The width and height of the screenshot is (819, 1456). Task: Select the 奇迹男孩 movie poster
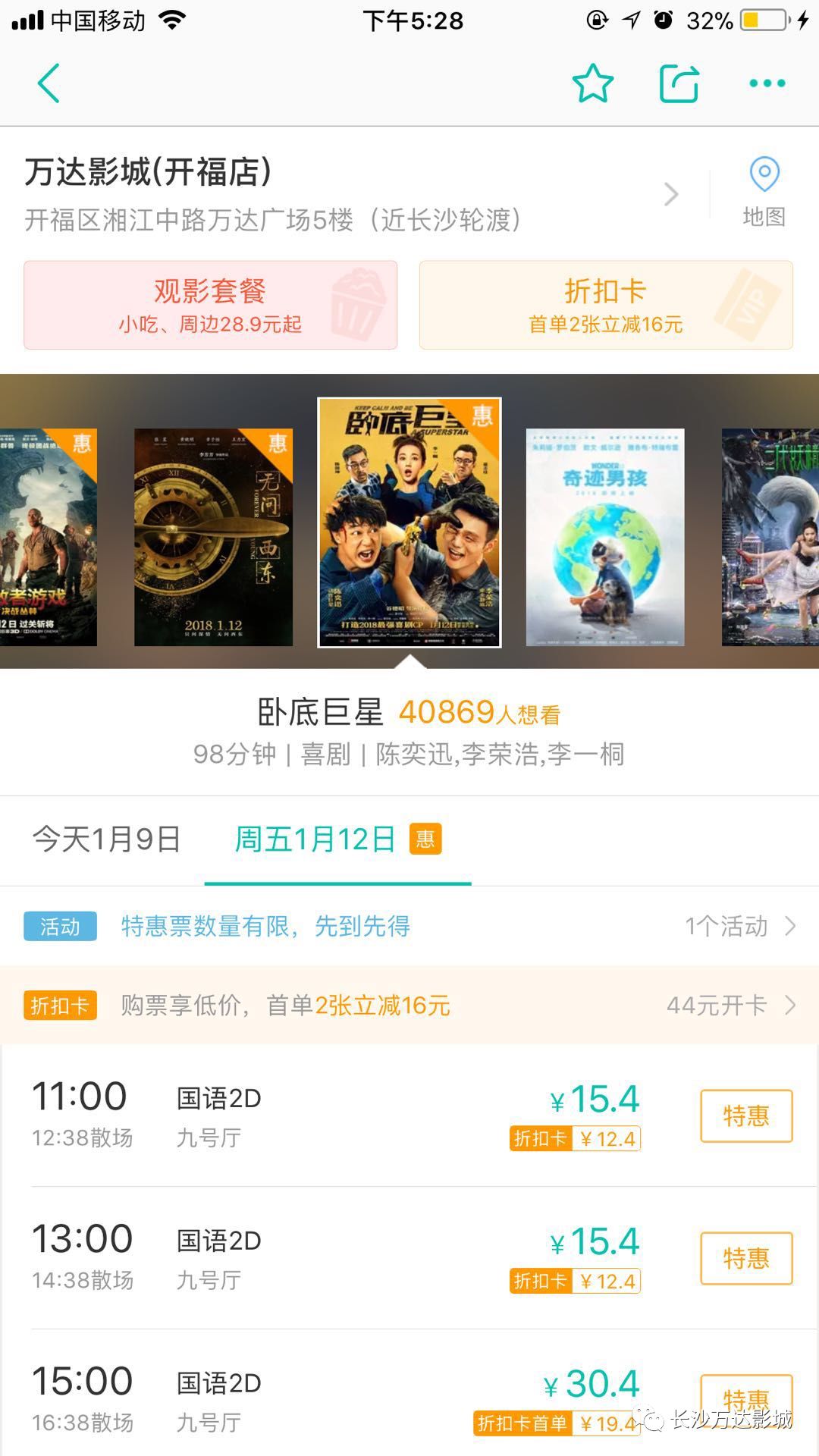(x=605, y=537)
